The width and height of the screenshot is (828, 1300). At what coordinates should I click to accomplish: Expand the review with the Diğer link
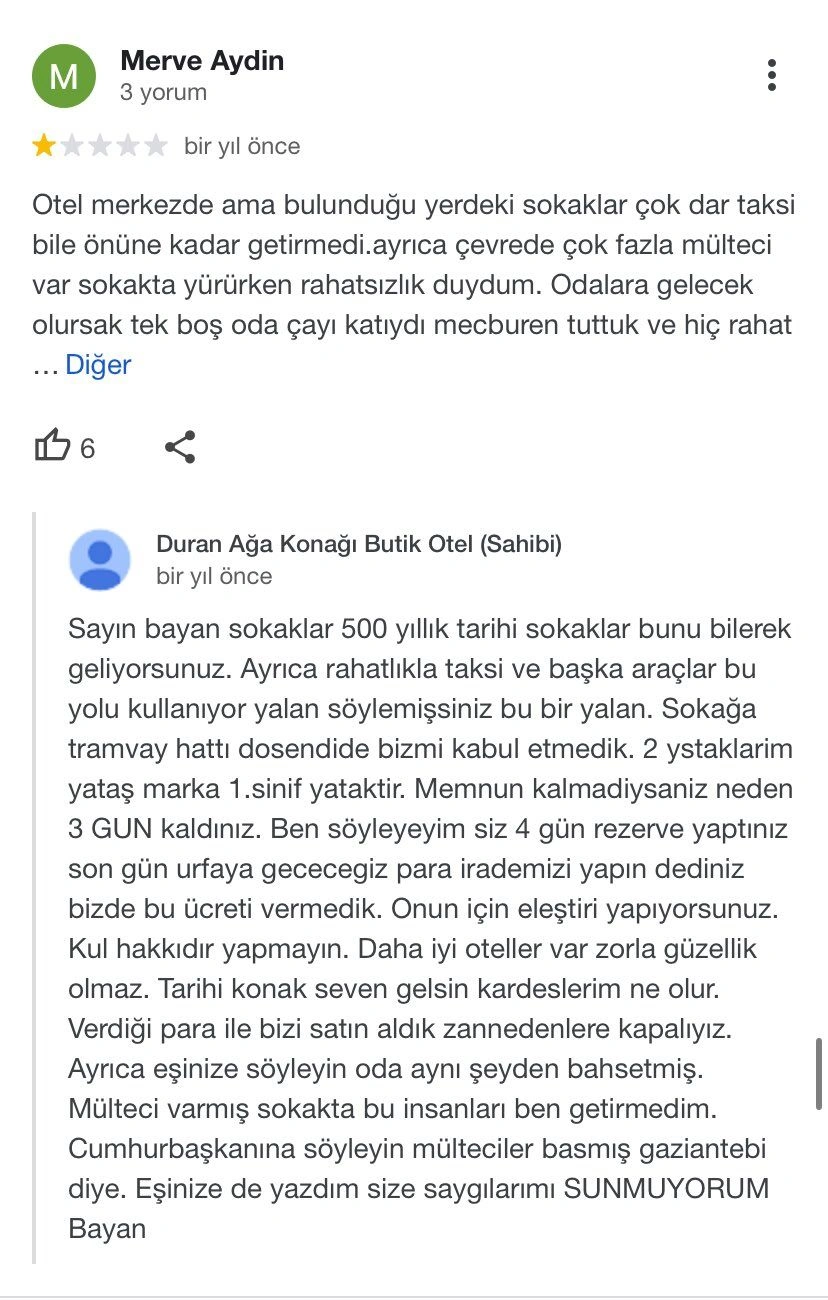(x=98, y=365)
